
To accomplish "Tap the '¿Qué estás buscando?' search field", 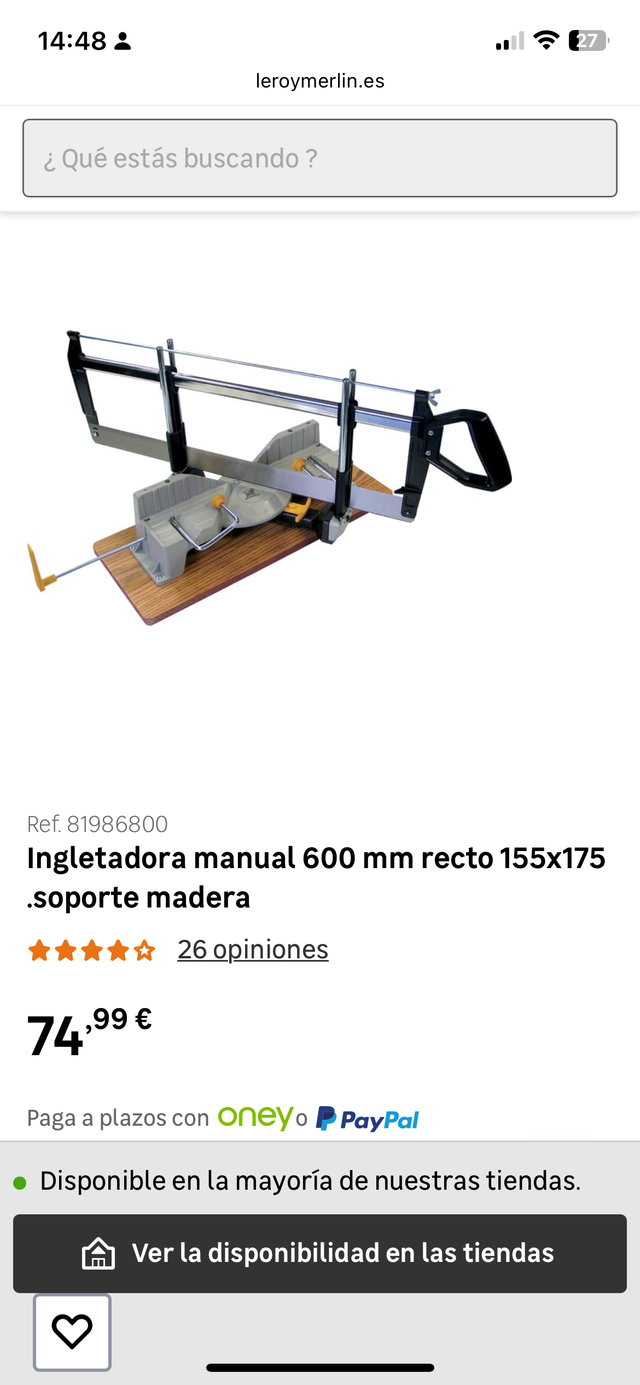I will tap(320, 158).
